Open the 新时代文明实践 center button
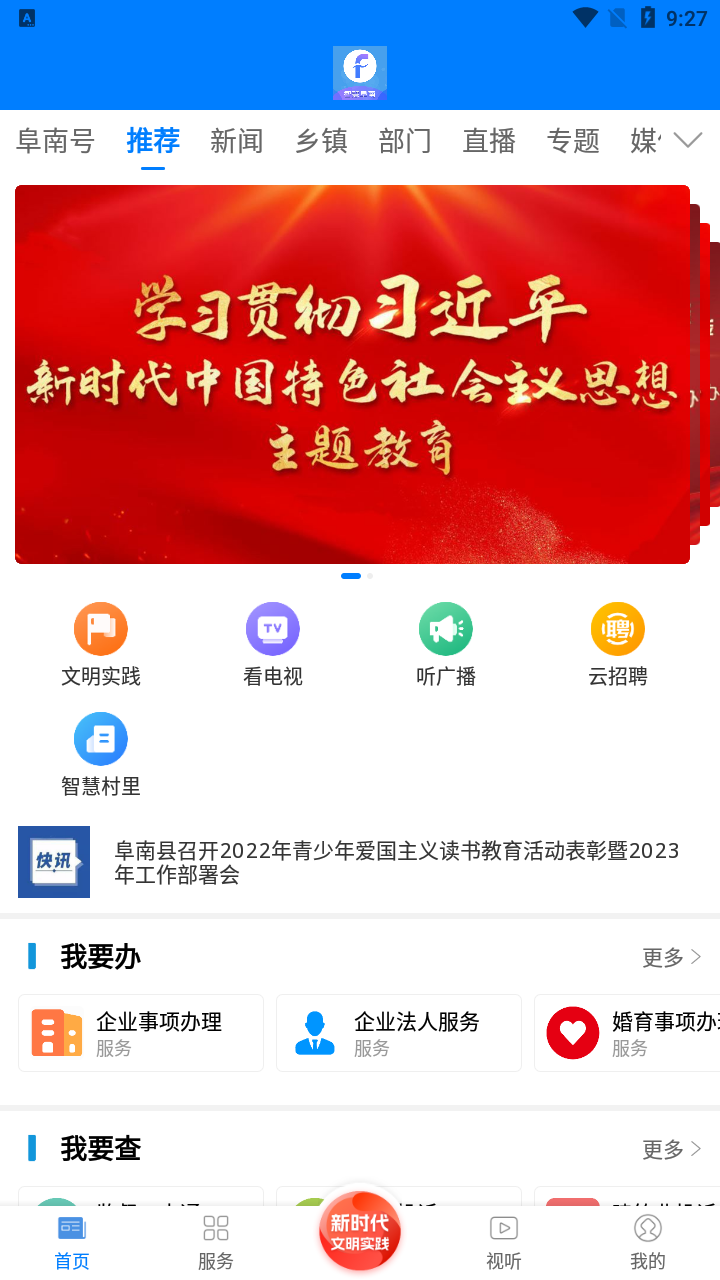This screenshot has height=1280, width=720. [x=359, y=1232]
